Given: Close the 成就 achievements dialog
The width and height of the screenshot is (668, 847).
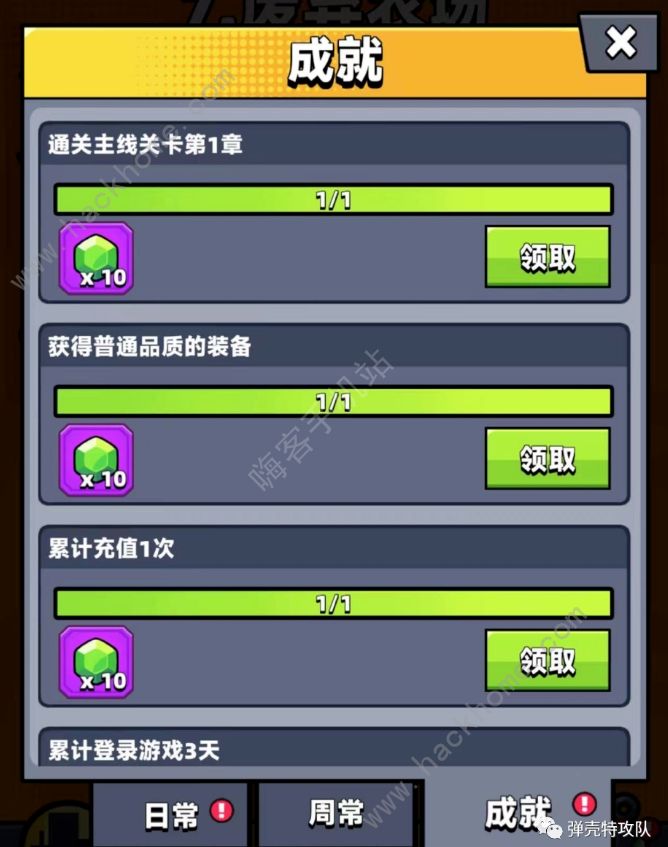Looking at the screenshot, I should coord(621,43).
